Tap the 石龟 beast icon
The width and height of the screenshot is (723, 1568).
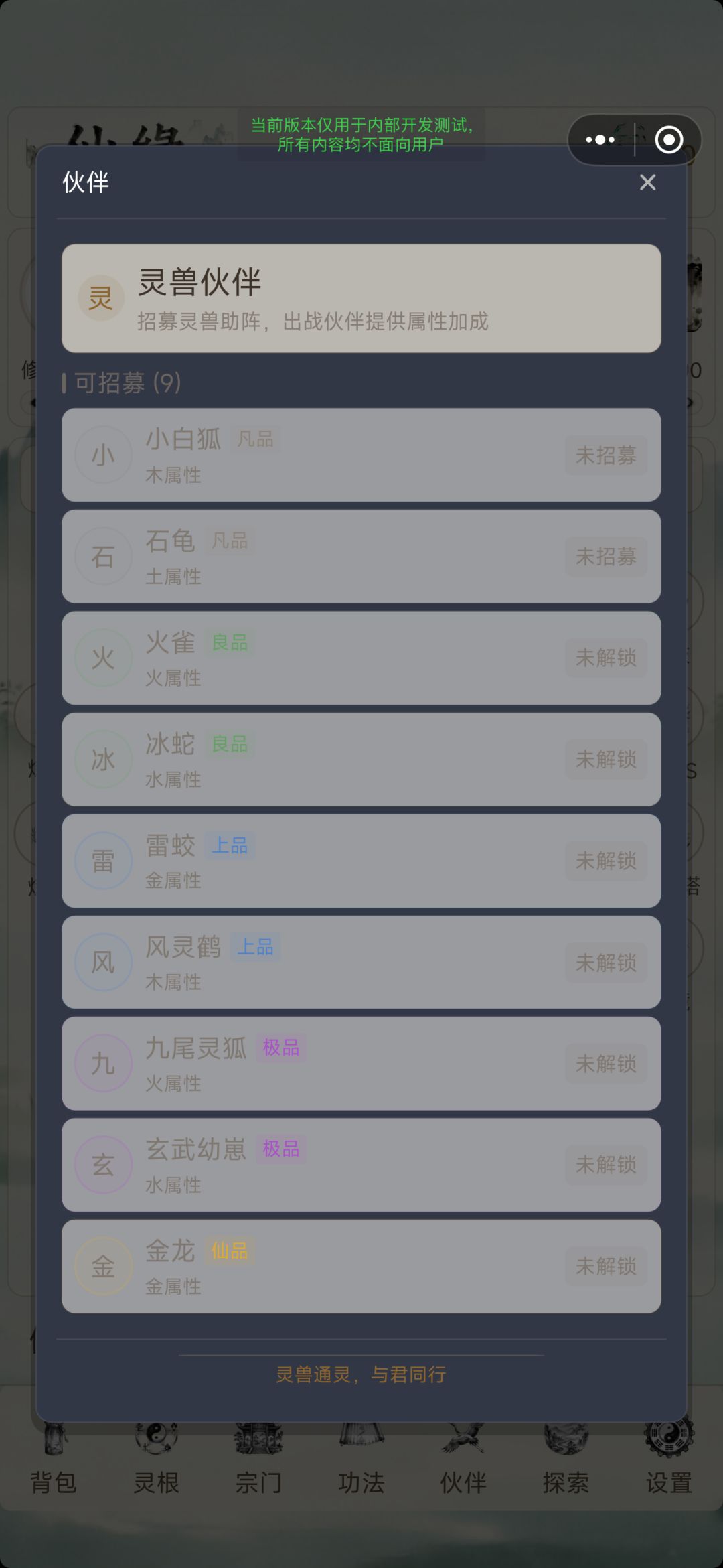click(102, 556)
